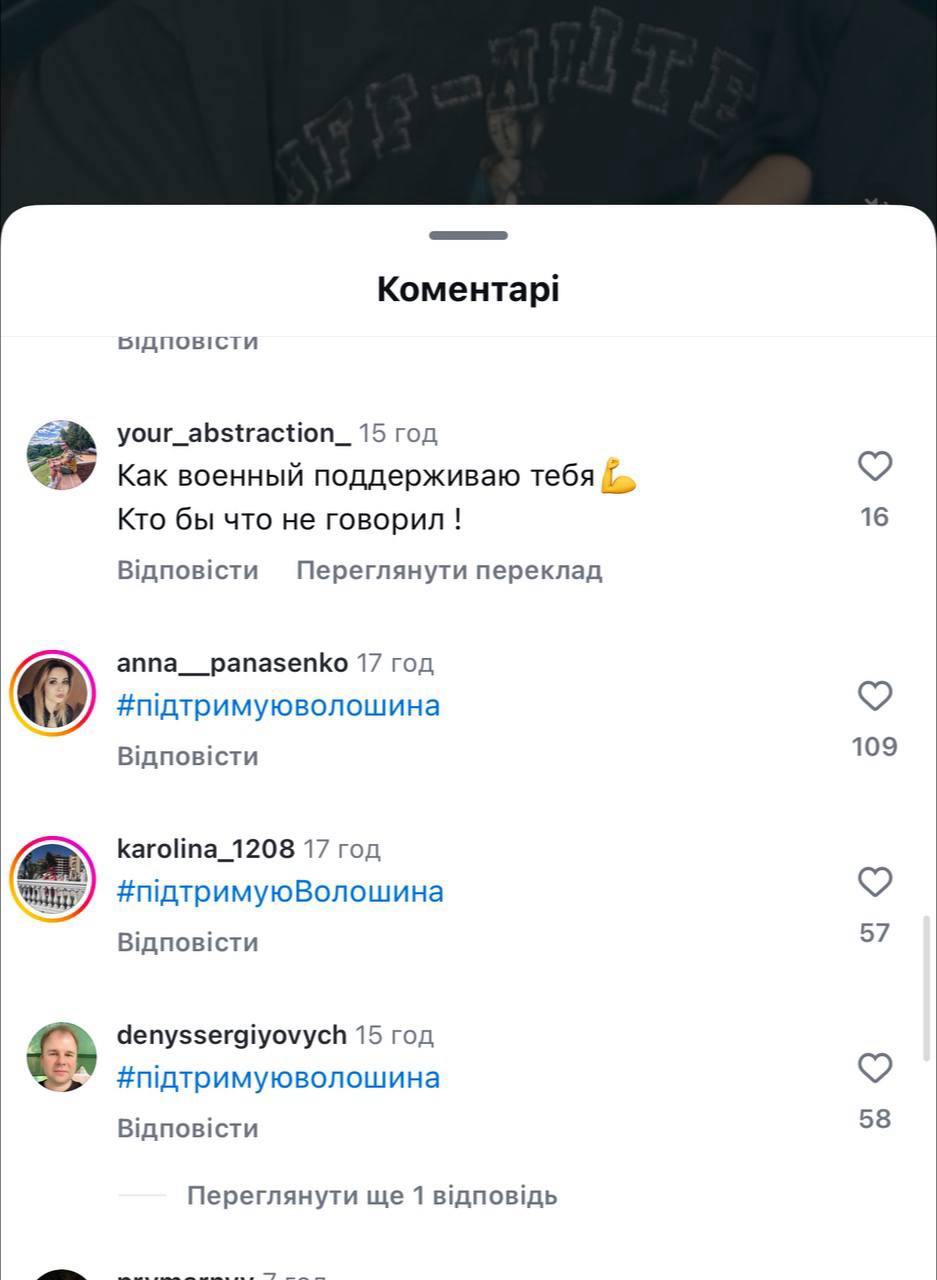Open denyssergiyovych's profile picture
937x1280 pixels.
[x=61, y=1057]
